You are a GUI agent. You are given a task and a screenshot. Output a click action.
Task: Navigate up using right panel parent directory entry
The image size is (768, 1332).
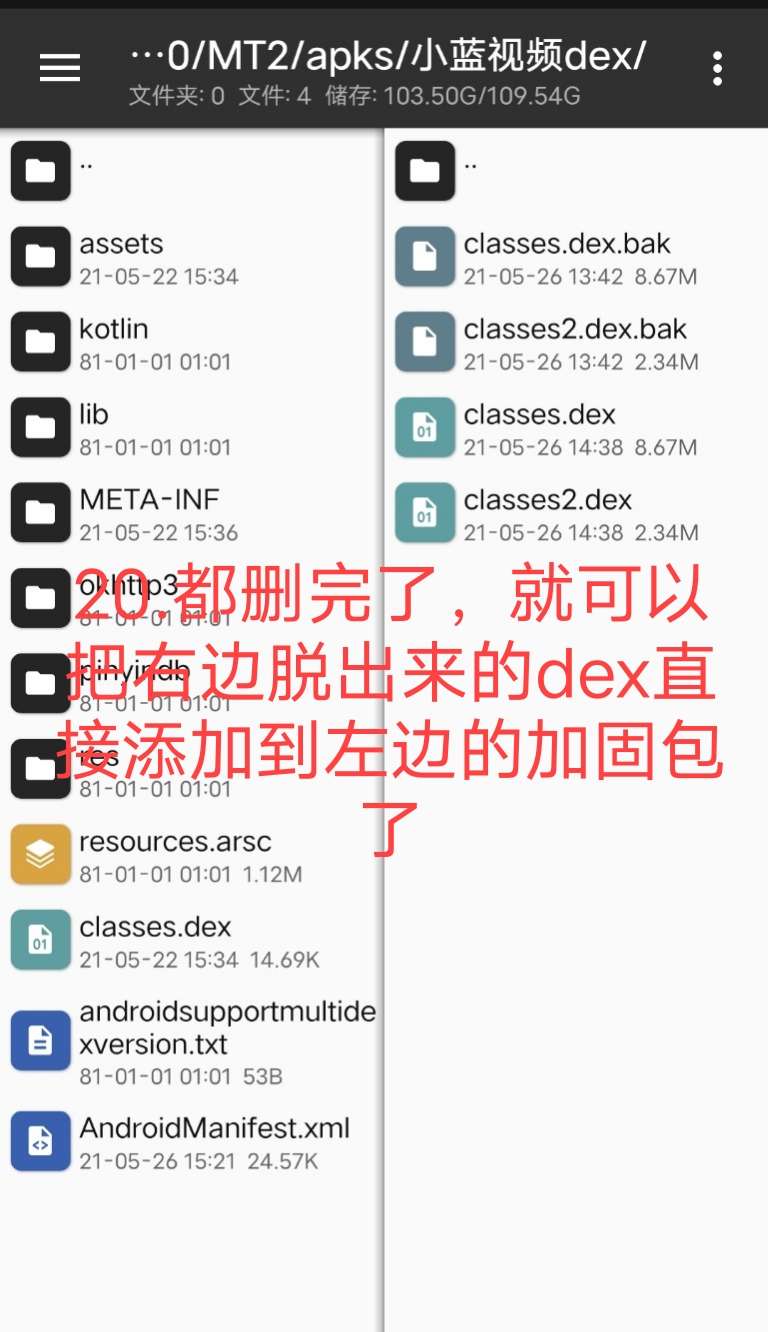[425, 170]
